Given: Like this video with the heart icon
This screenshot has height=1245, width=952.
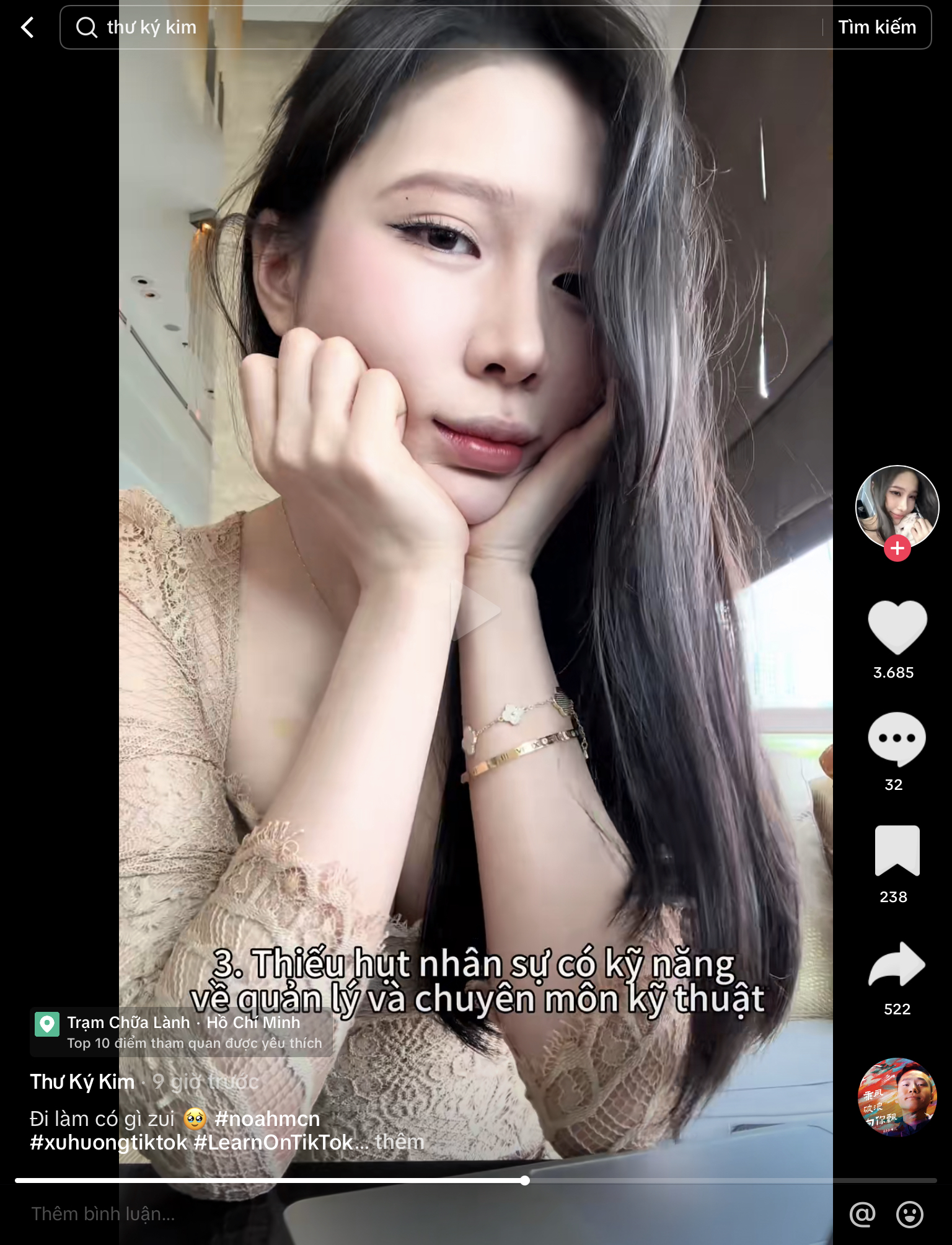Looking at the screenshot, I should click(897, 627).
